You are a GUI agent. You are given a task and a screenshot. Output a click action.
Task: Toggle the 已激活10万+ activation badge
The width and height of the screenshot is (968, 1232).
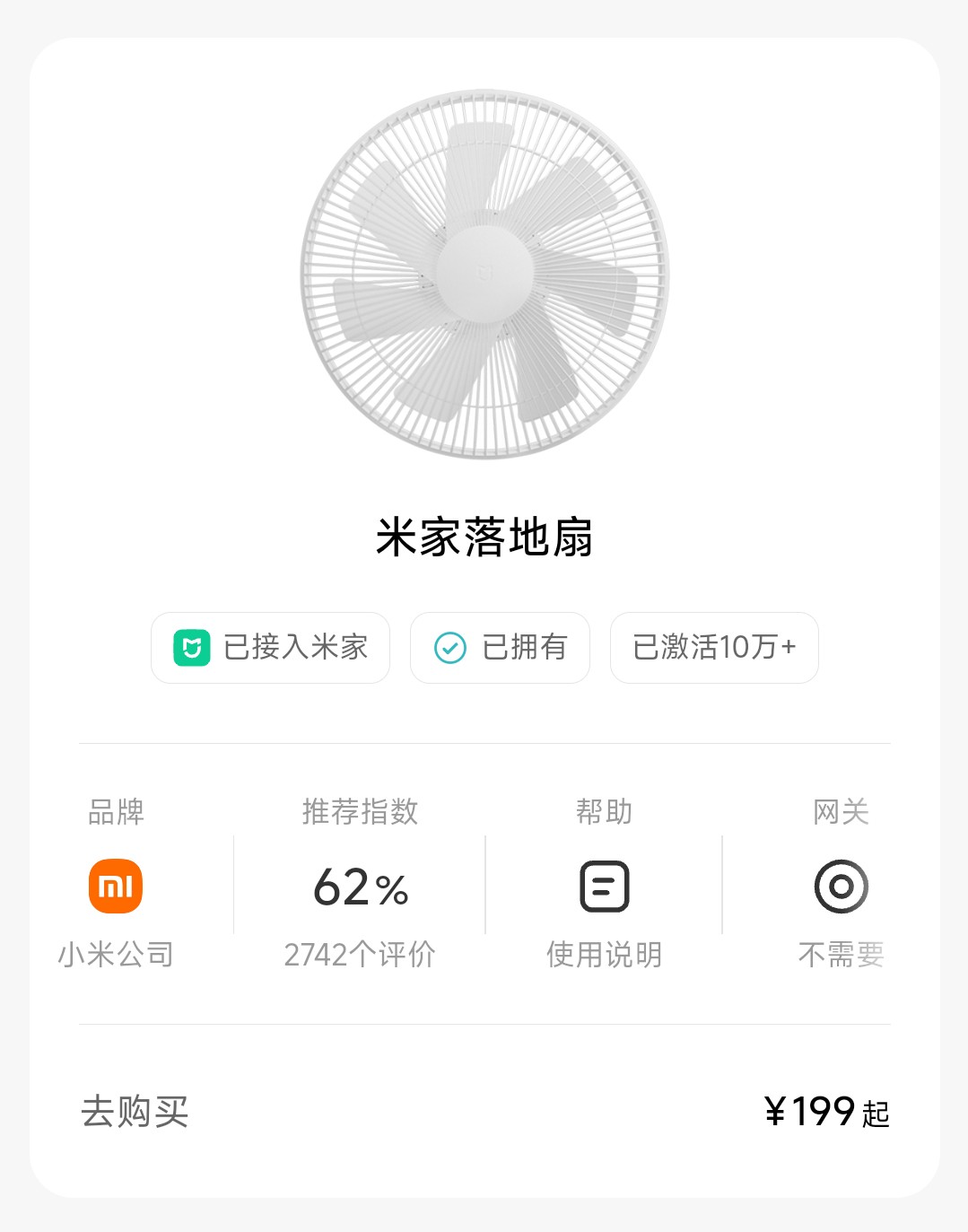[713, 648]
